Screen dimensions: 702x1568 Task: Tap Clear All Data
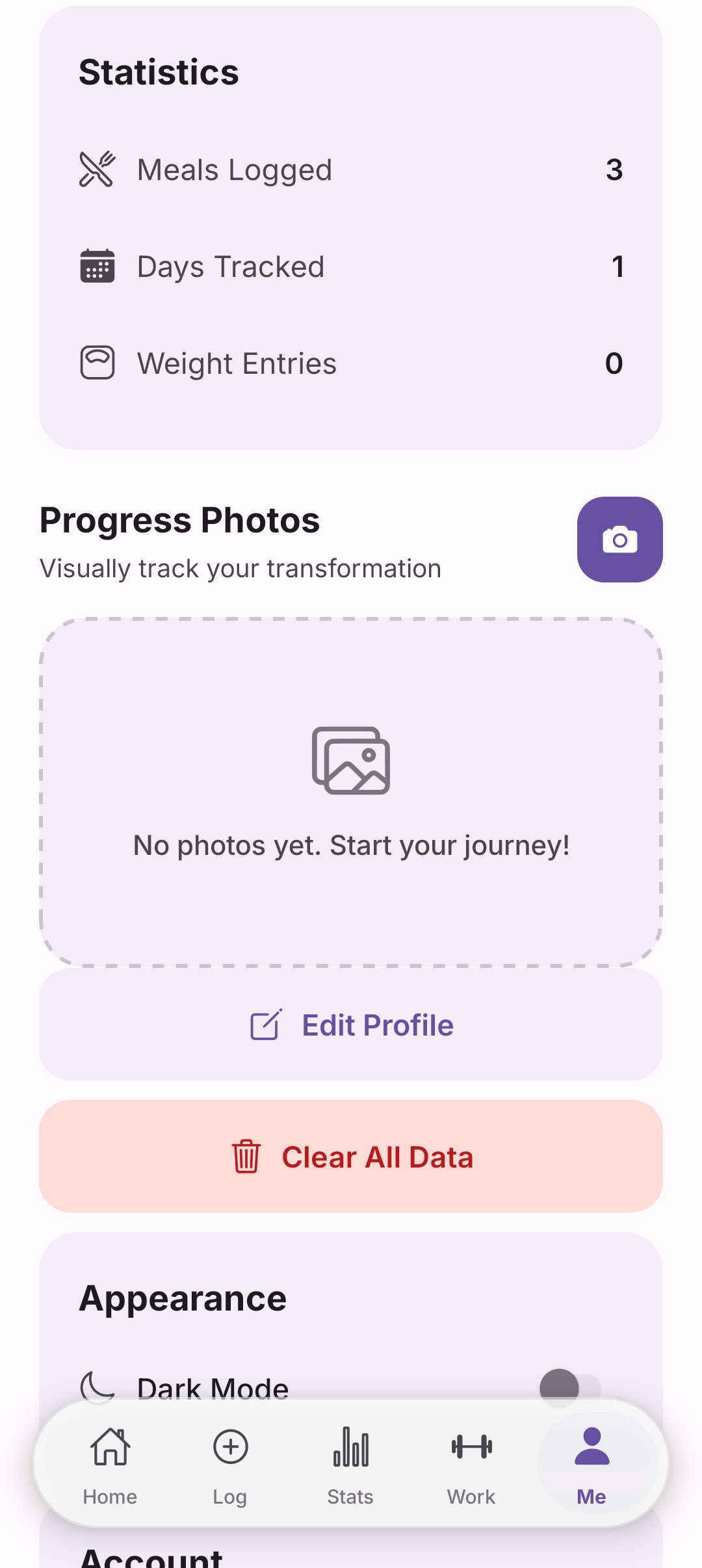[351, 1156]
